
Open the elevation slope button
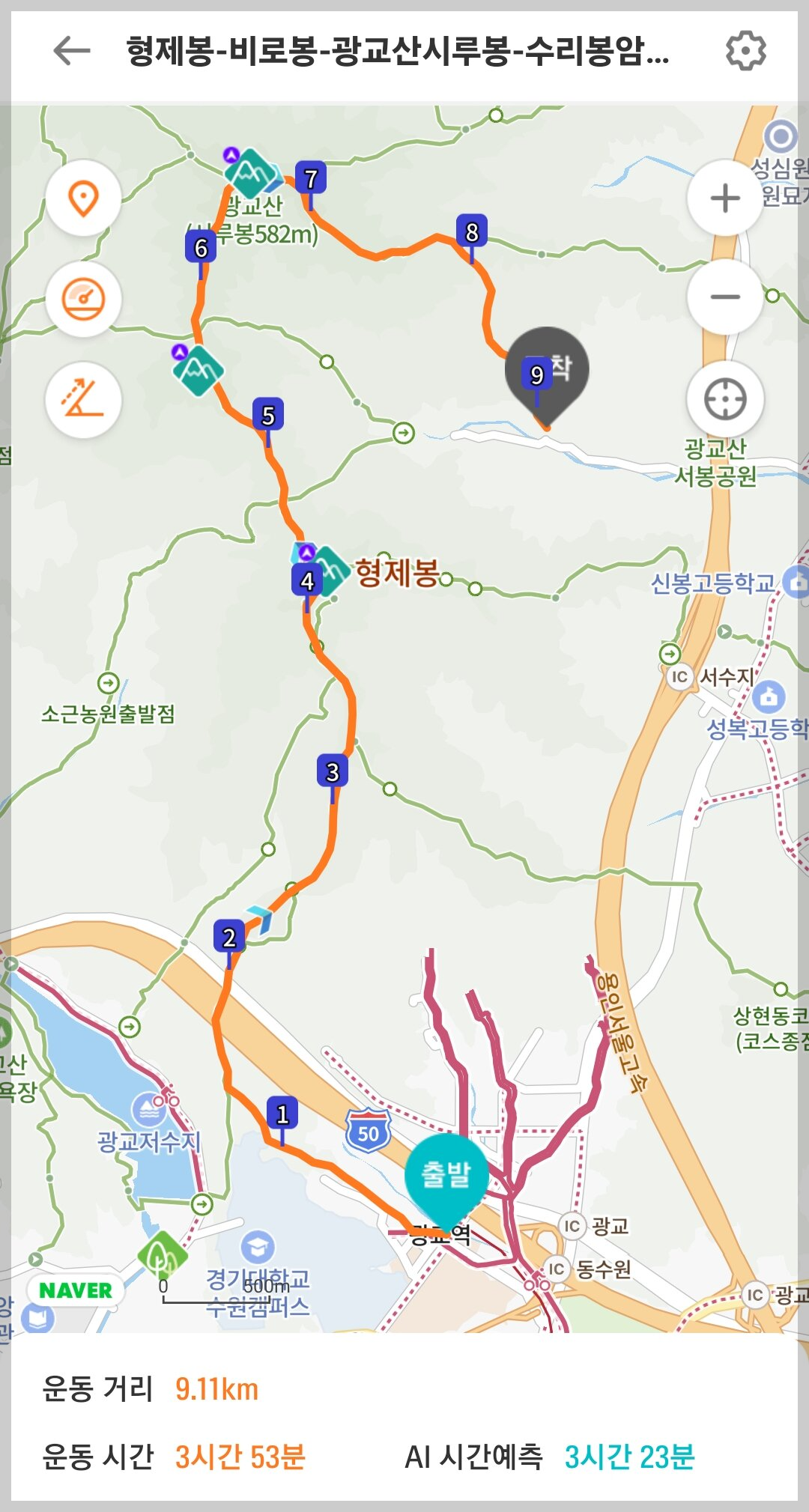pos(83,399)
